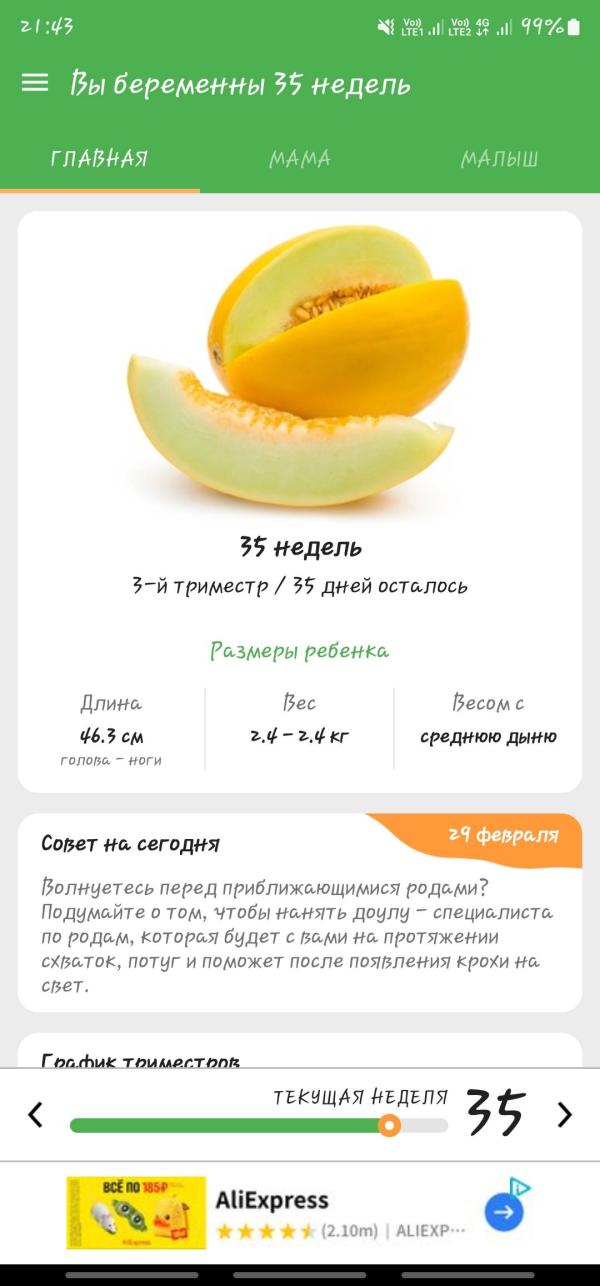Open the hamburger drawer menu
600x1286 pixels.
pos(35,83)
